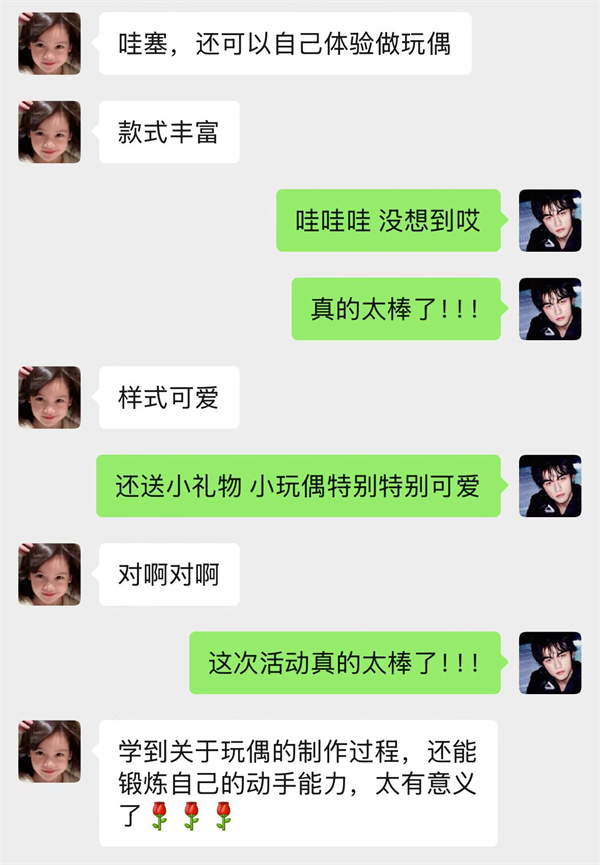Open the avatar next to the "对啊对啊" message
Viewport: 600px width, 865px height.
tap(49, 574)
